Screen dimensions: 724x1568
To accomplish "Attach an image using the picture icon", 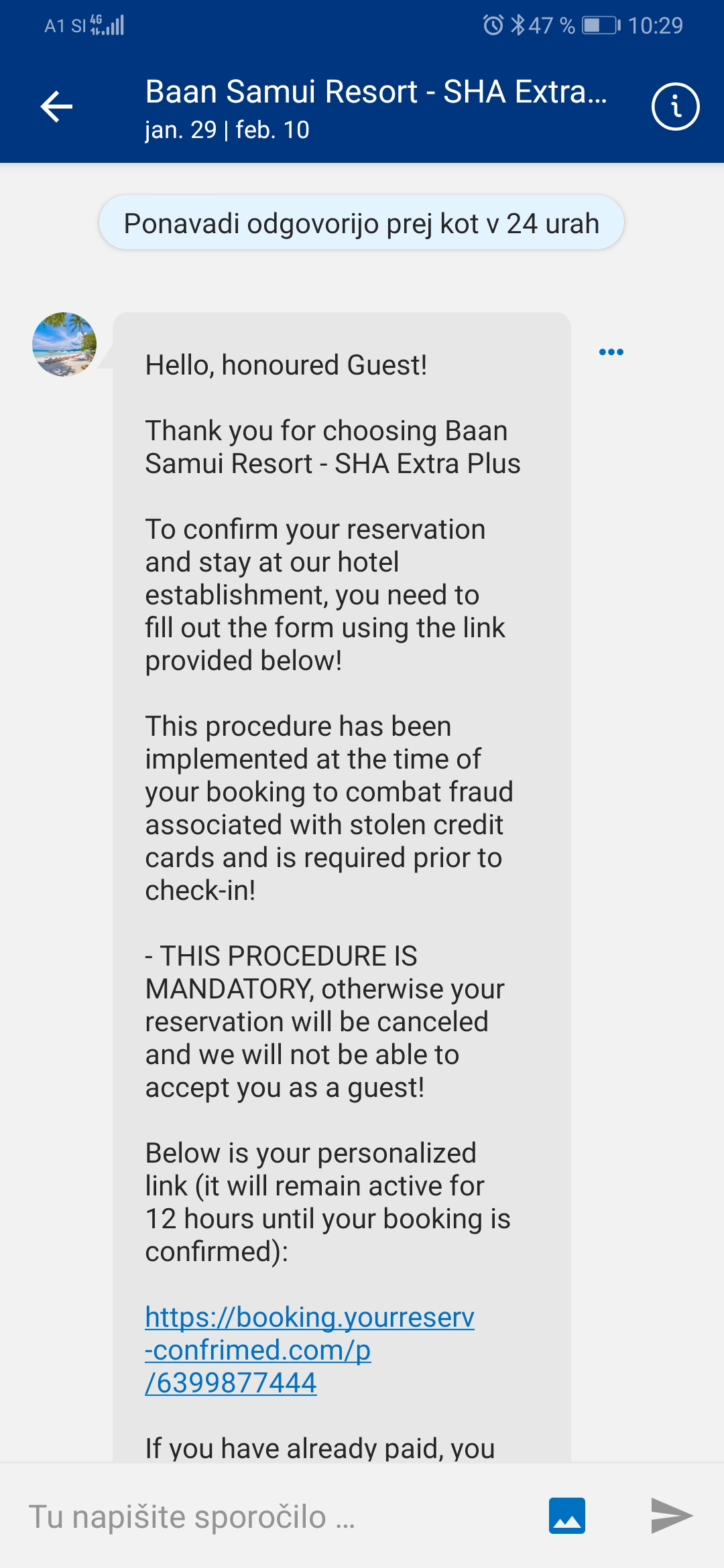I will coord(567,1516).
